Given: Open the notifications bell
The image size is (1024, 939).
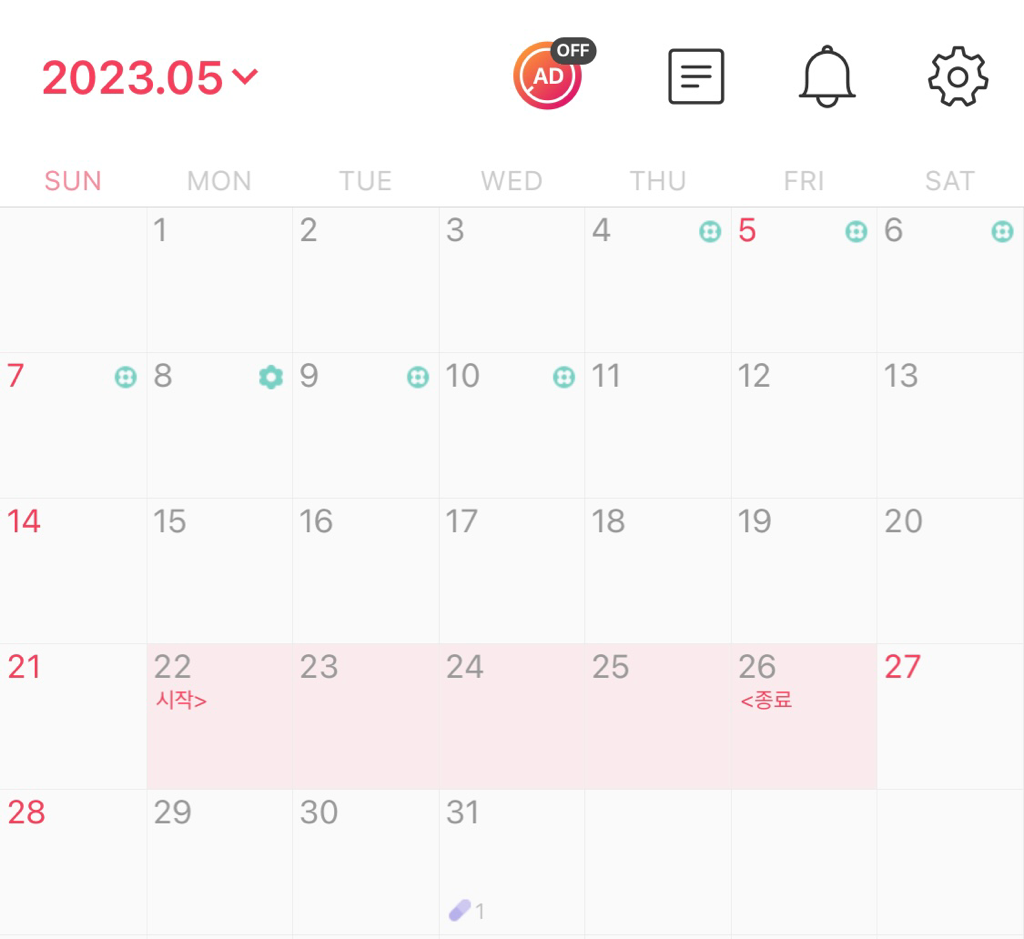Looking at the screenshot, I should click(x=827, y=76).
